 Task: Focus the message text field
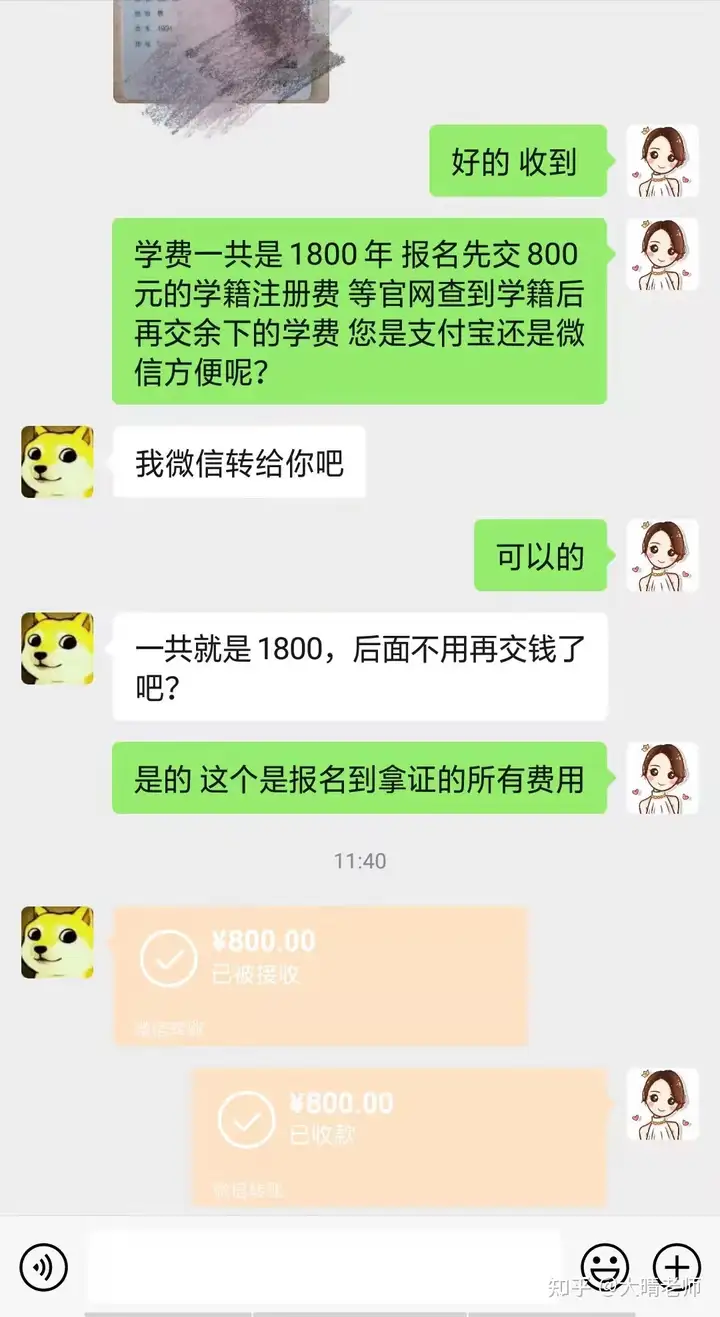pyautogui.click(x=325, y=1267)
